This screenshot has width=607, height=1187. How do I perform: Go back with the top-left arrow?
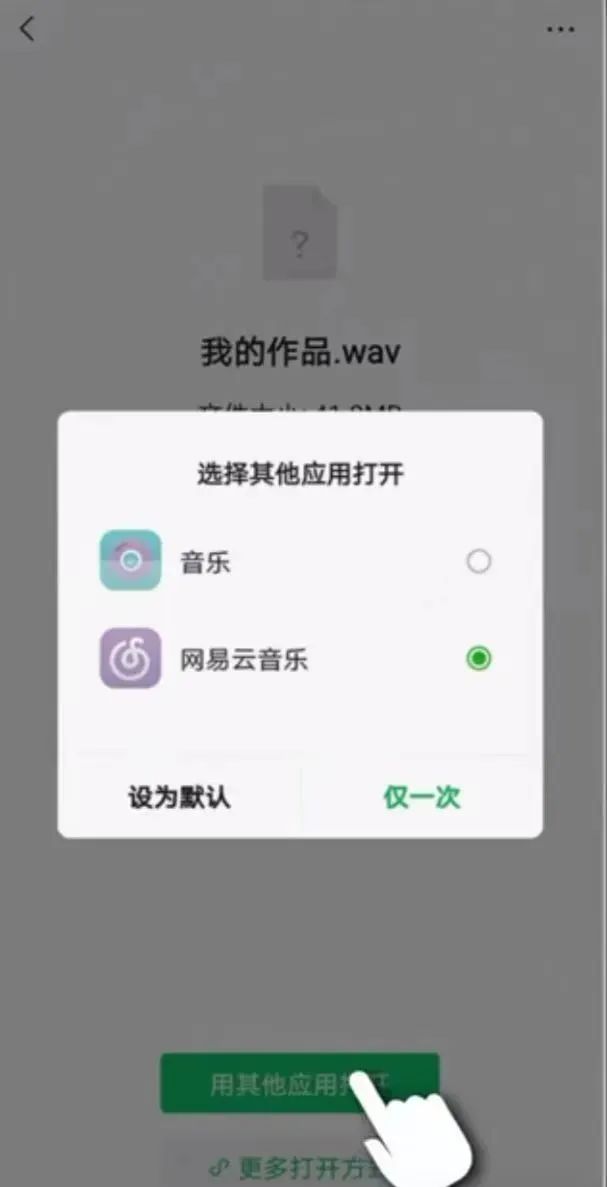(28, 29)
